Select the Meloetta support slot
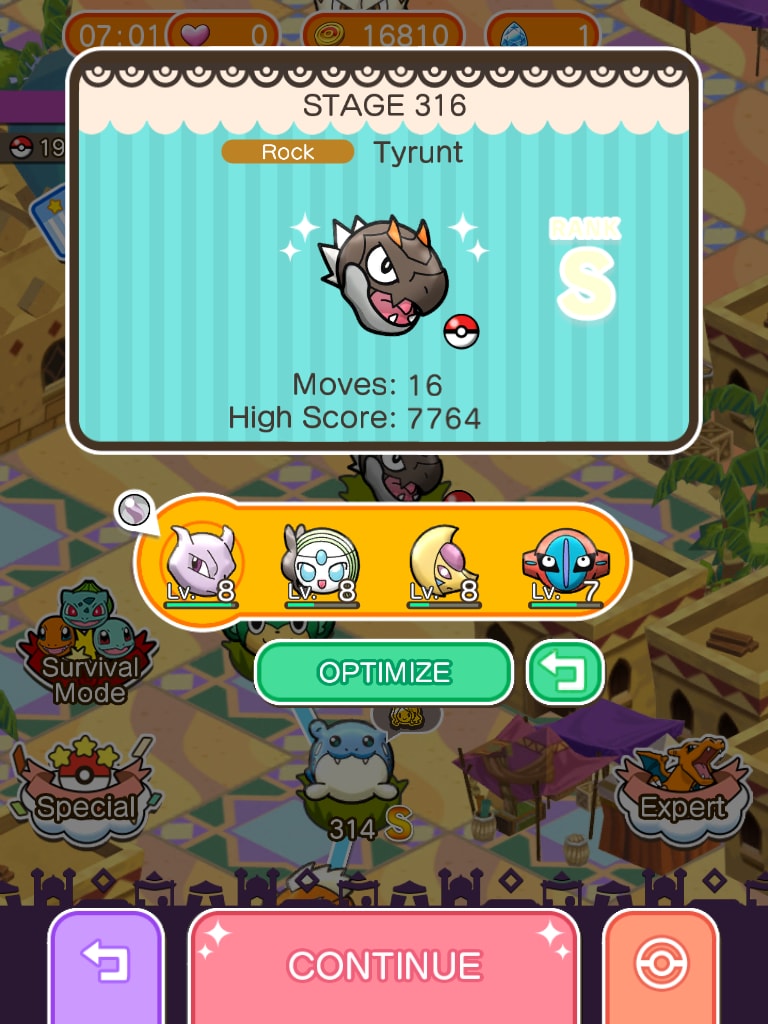This screenshot has height=1024, width=768. (320, 564)
